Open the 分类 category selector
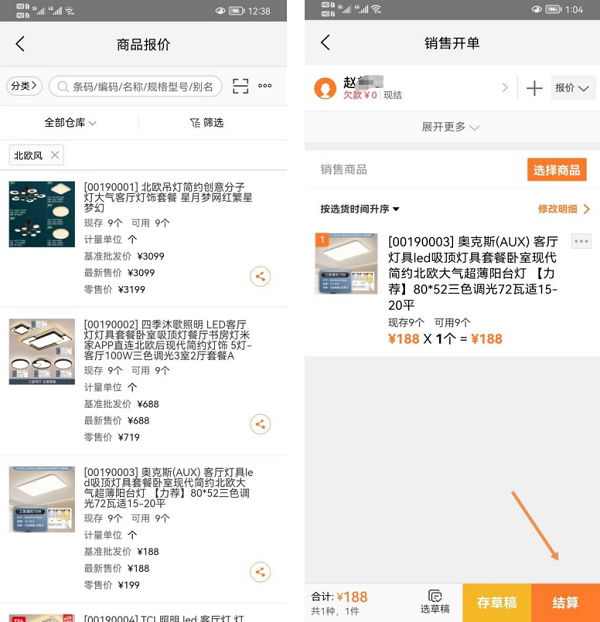Viewport: 600px width, 622px height. point(24,86)
